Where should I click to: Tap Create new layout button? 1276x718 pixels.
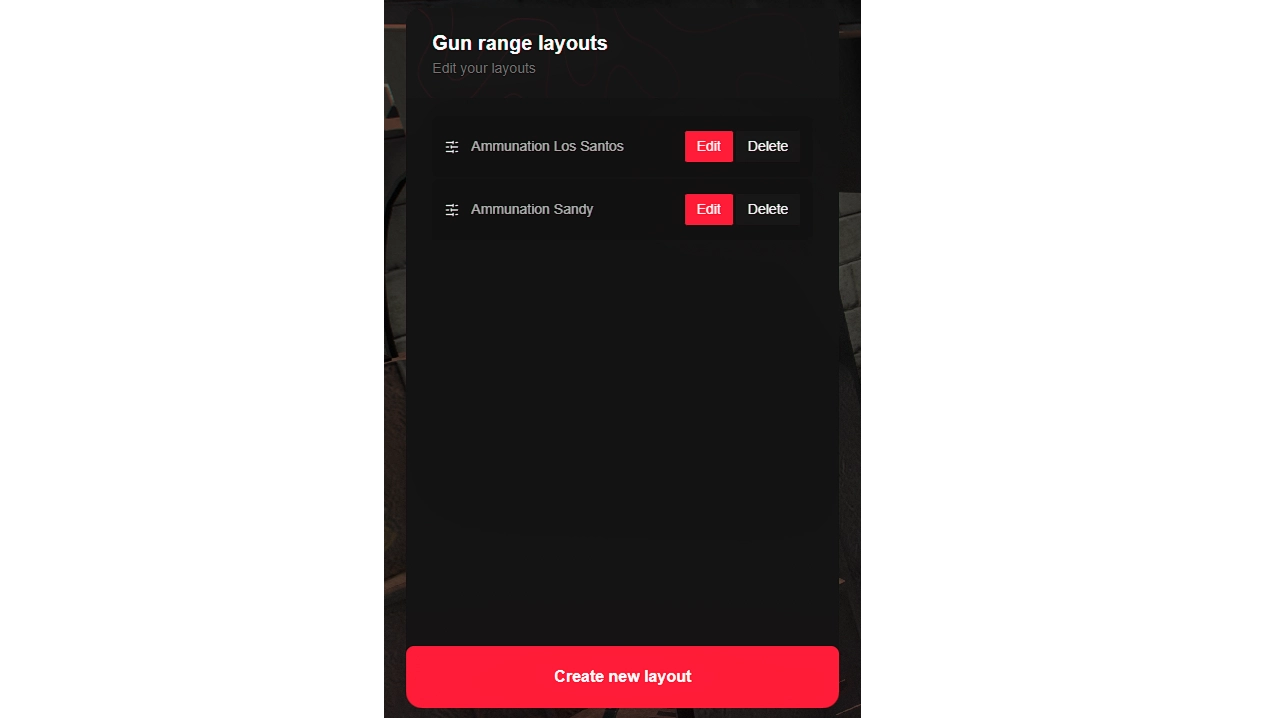[622, 676]
